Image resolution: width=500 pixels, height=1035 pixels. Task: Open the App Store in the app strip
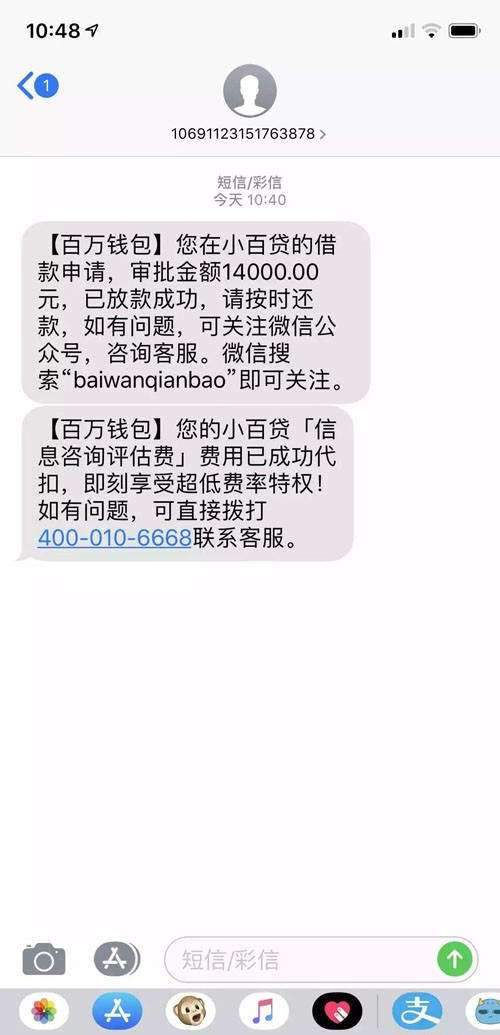pyautogui.click(x=117, y=1012)
